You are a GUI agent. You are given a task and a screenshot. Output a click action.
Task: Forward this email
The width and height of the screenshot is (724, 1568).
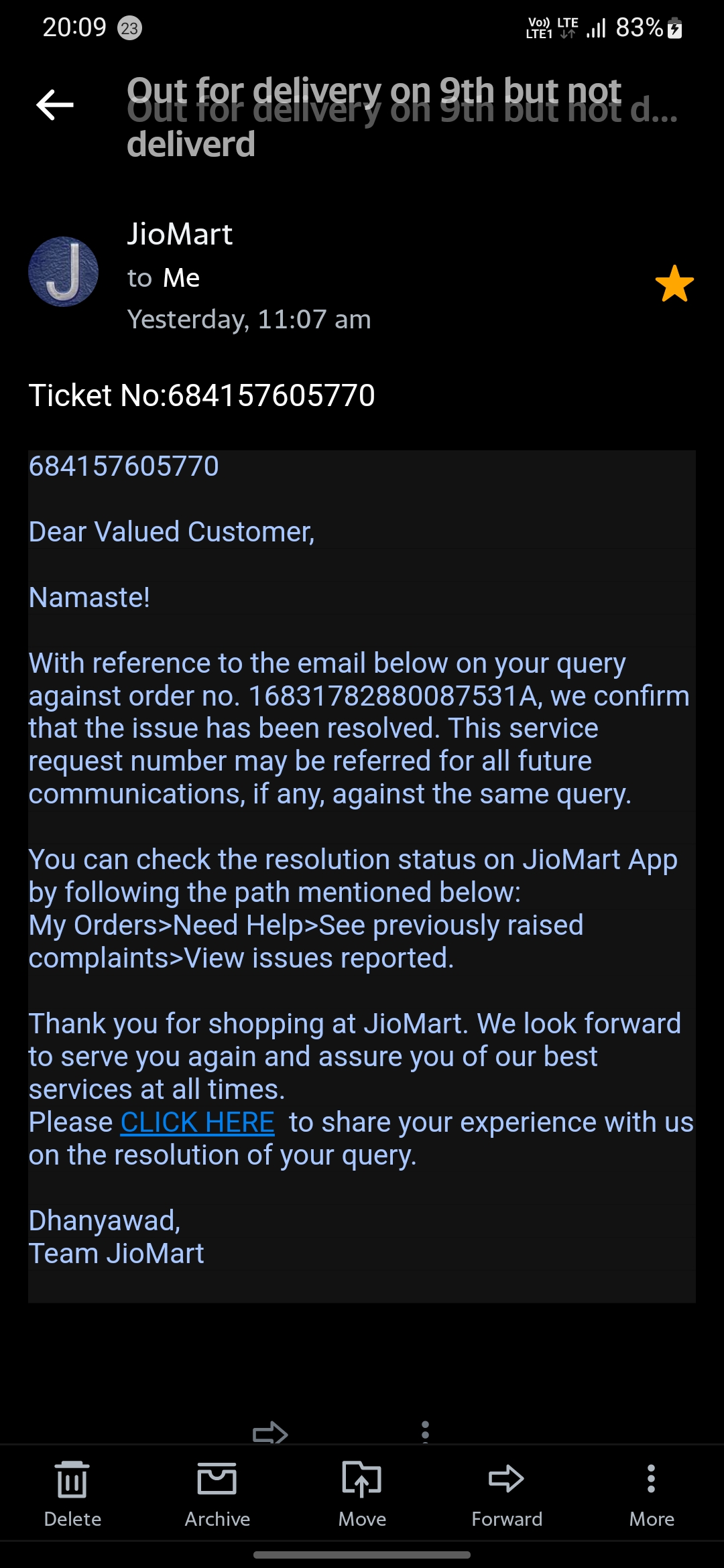507,1494
